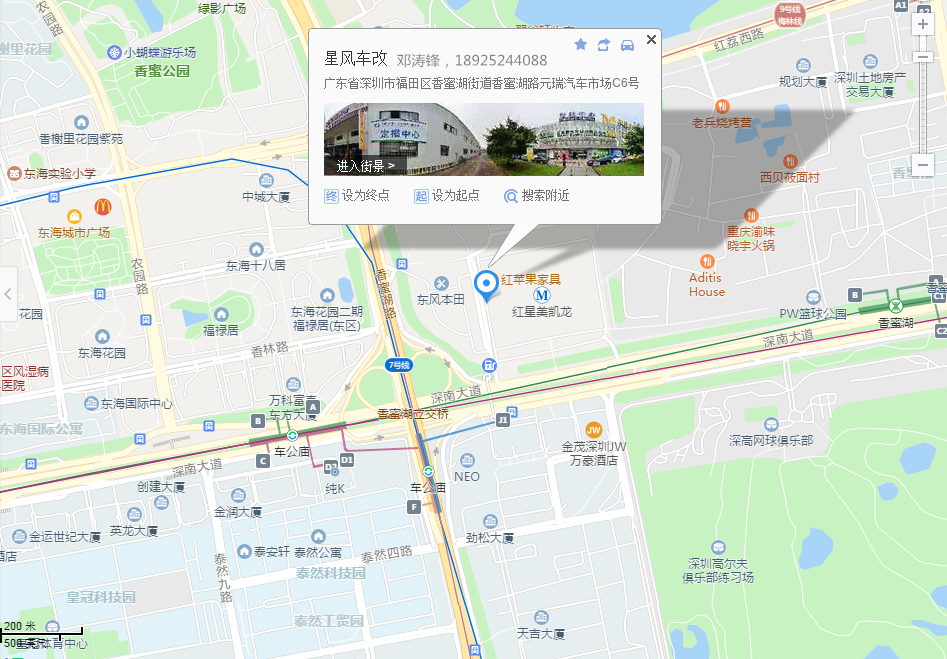Zoom out the map with minus button
The width and height of the screenshot is (947, 659).
coord(923,165)
